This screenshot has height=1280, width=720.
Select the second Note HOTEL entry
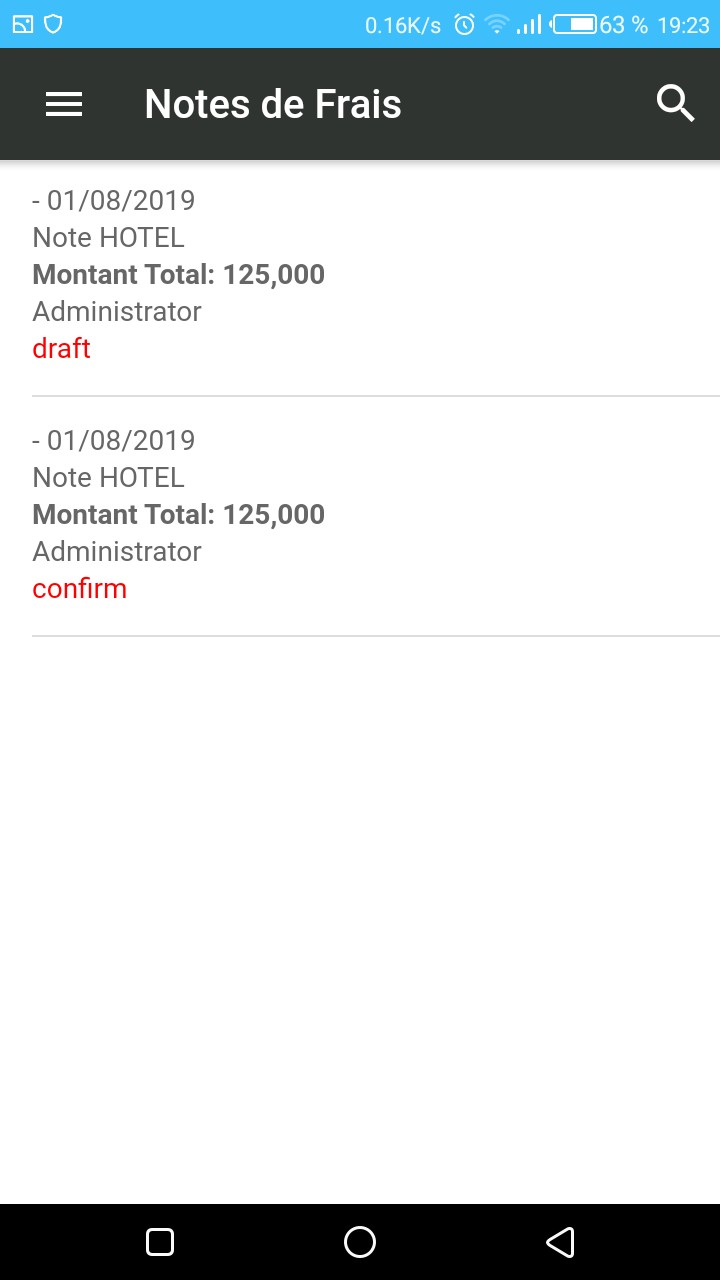108,477
